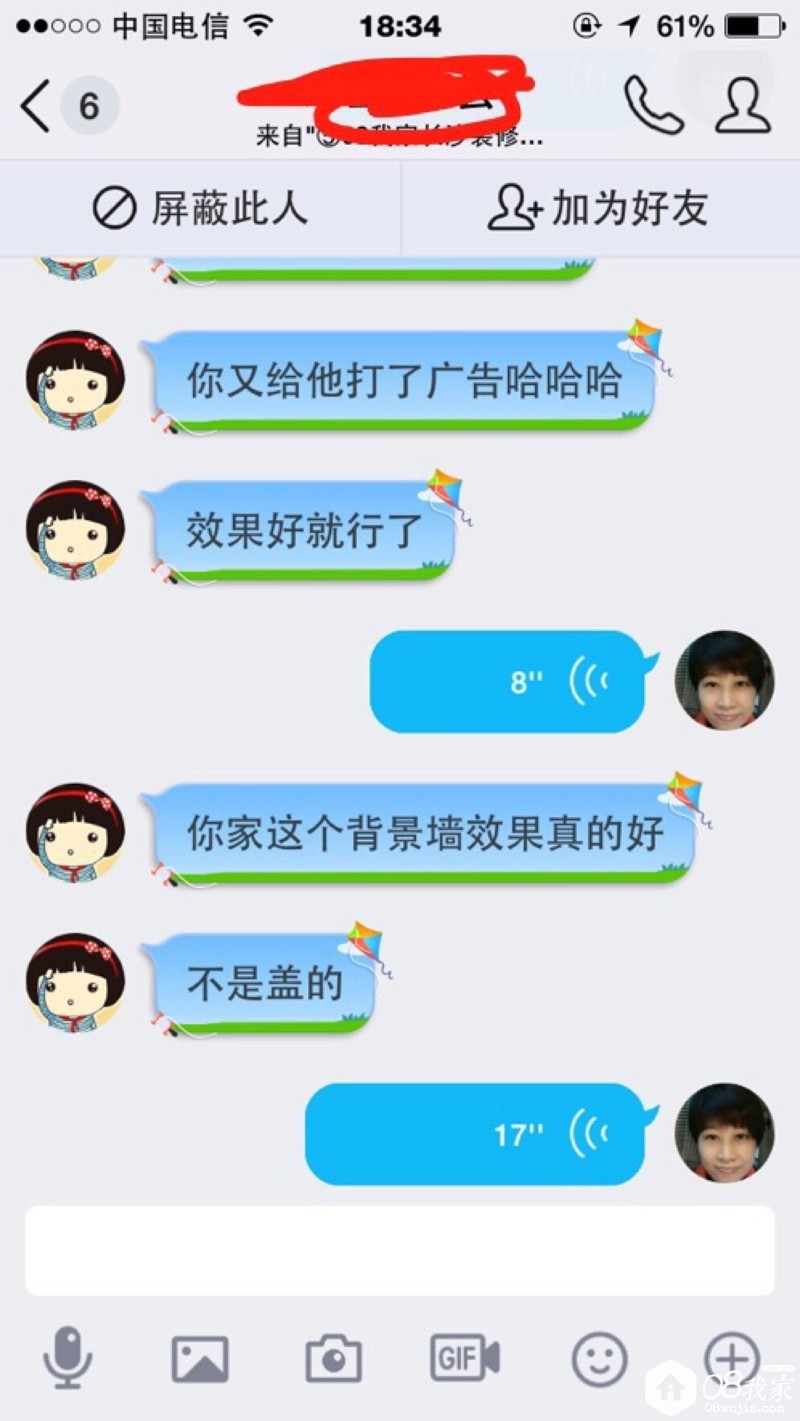
Task: Open the photo gallery picker
Action: pos(200,1359)
